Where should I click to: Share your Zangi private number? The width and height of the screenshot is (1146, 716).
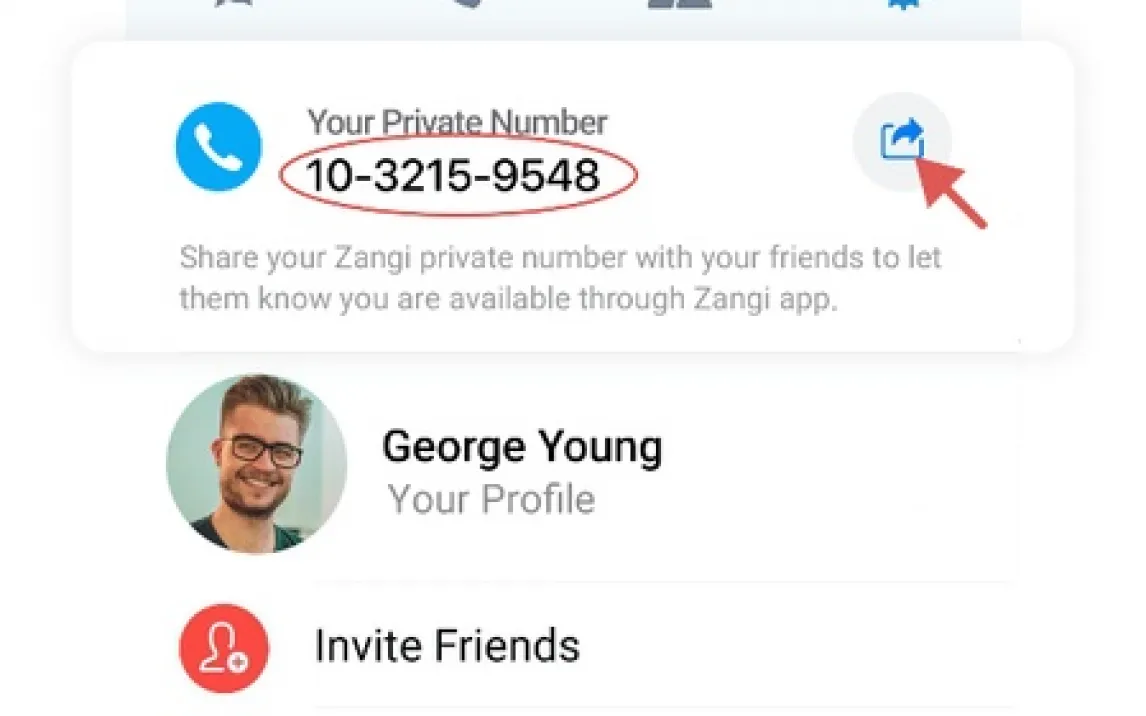pos(901,141)
